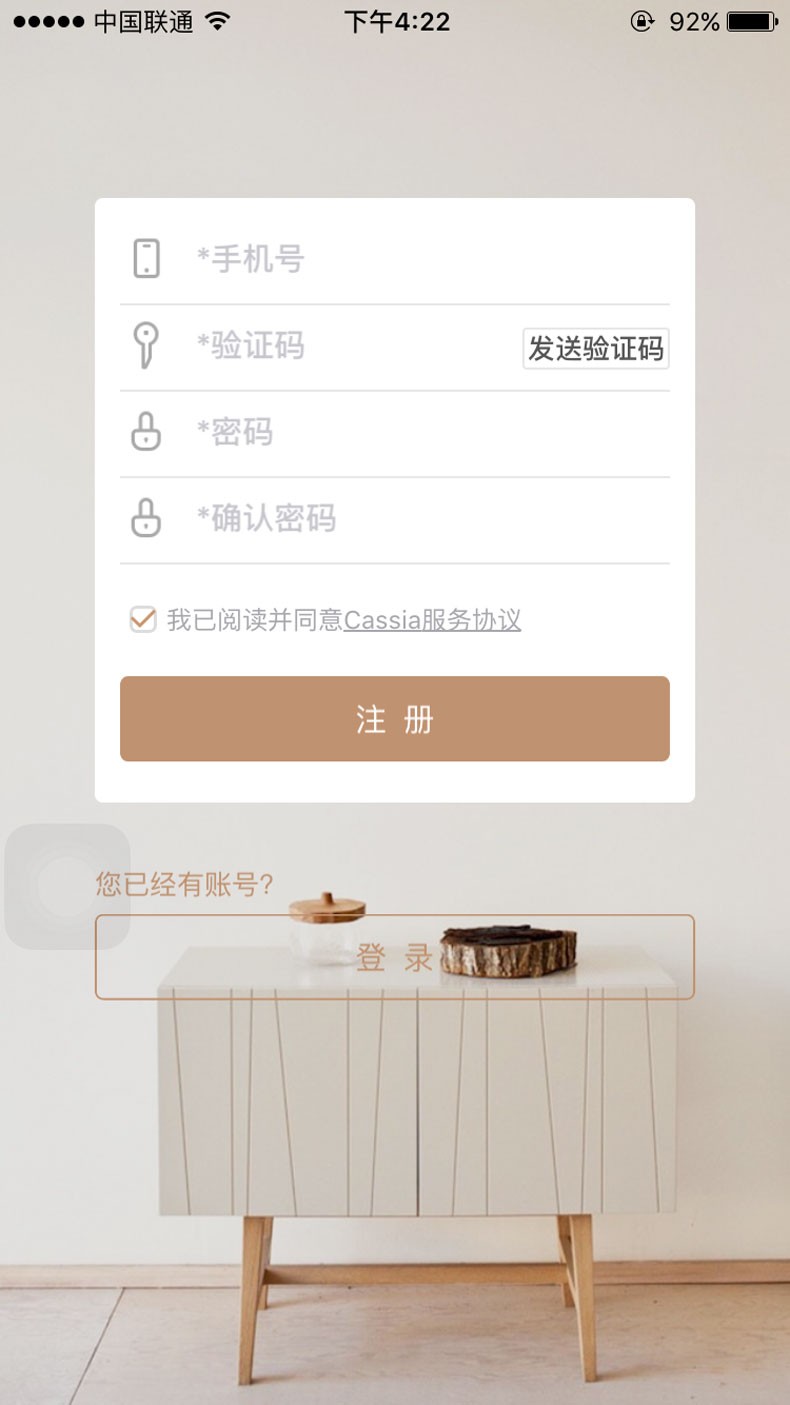
Task: Uncheck the agreement checkbox
Action: [x=143, y=619]
